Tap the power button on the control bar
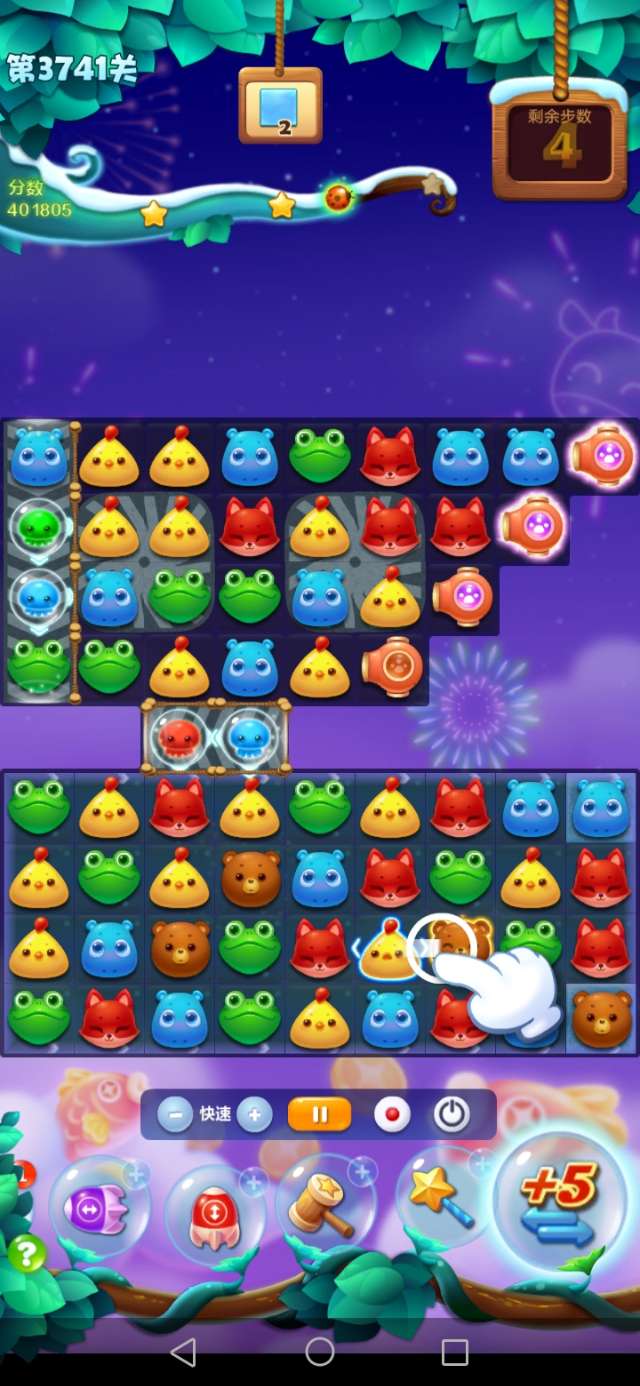Image resolution: width=640 pixels, height=1386 pixels. pos(451,1114)
